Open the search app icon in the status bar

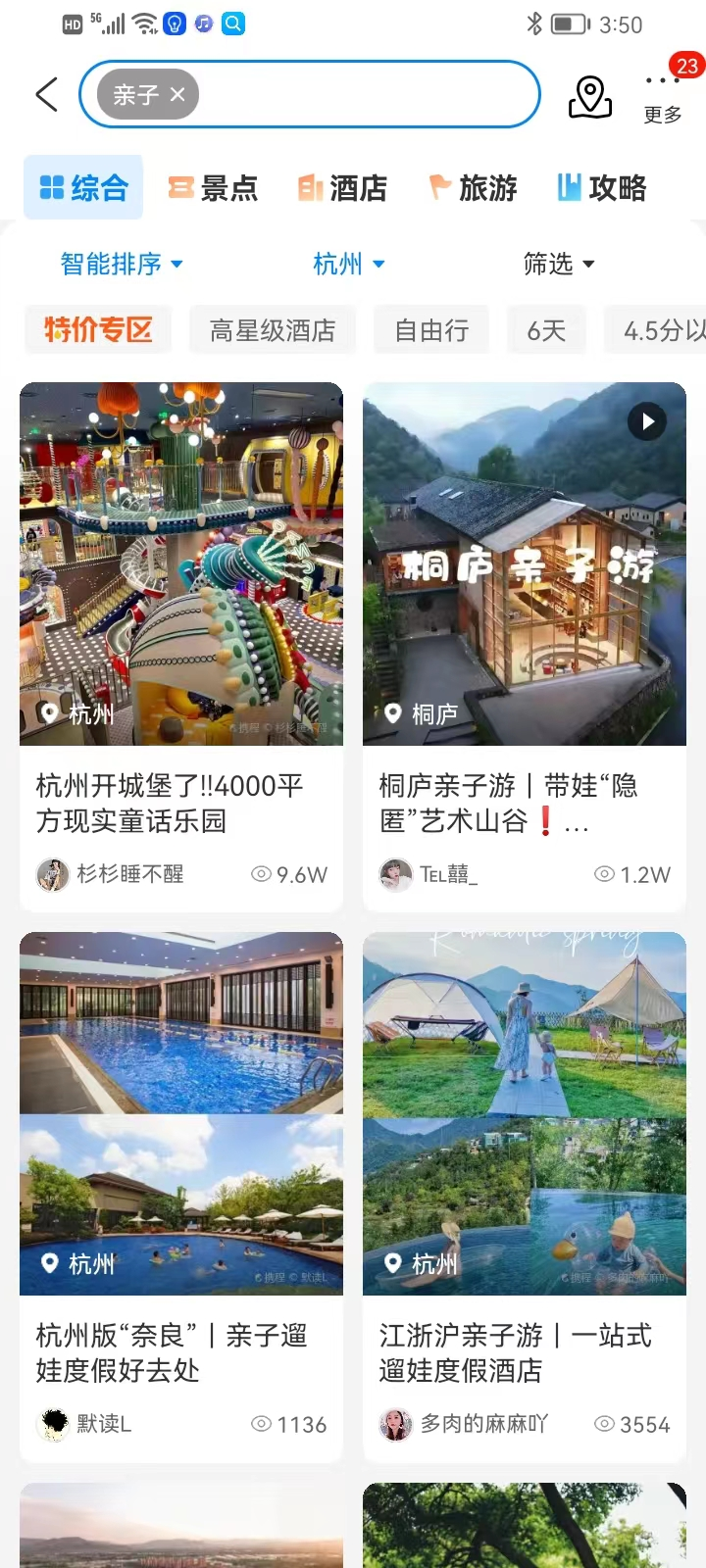coord(232,24)
